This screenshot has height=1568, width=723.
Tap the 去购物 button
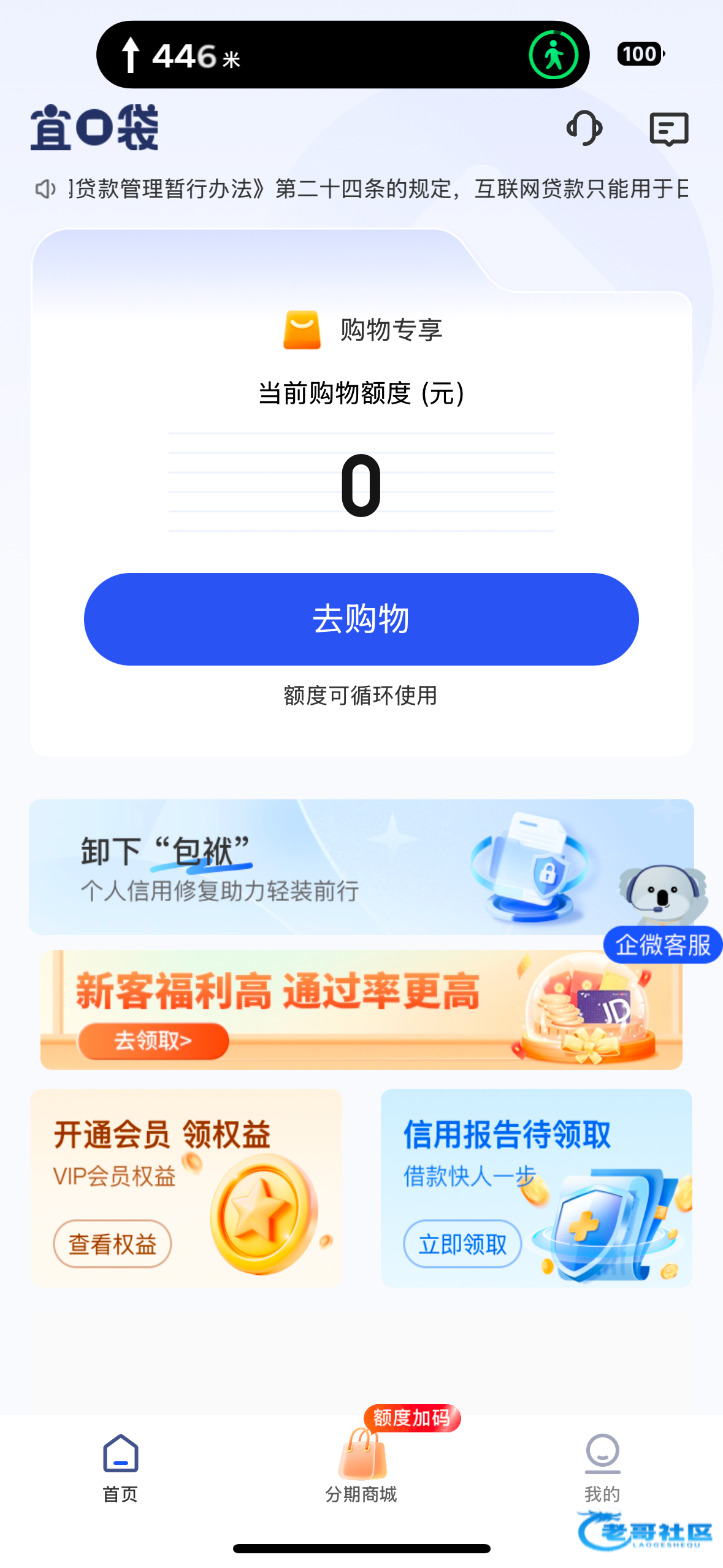pyautogui.click(x=361, y=619)
